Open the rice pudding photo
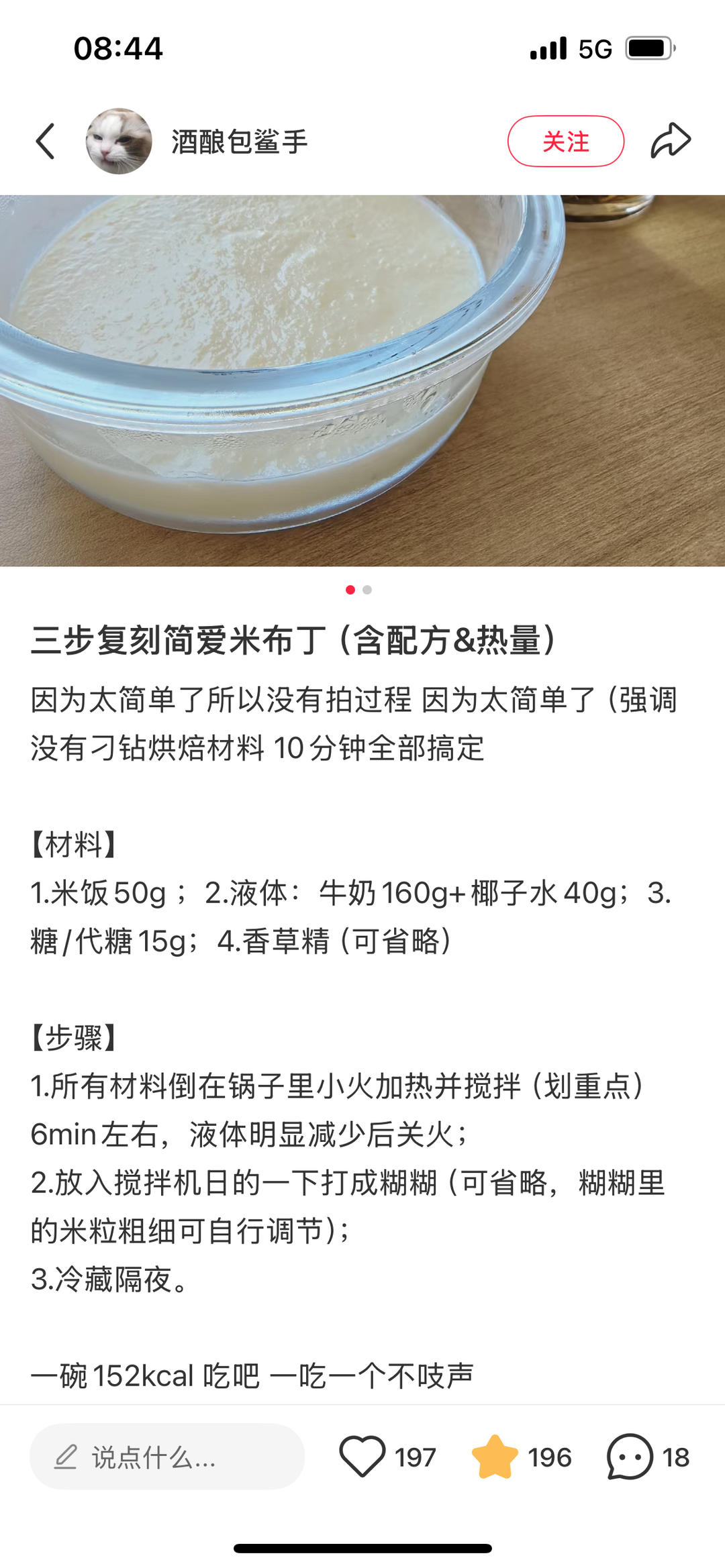Viewport: 725px width, 1568px height. coord(362,380)
